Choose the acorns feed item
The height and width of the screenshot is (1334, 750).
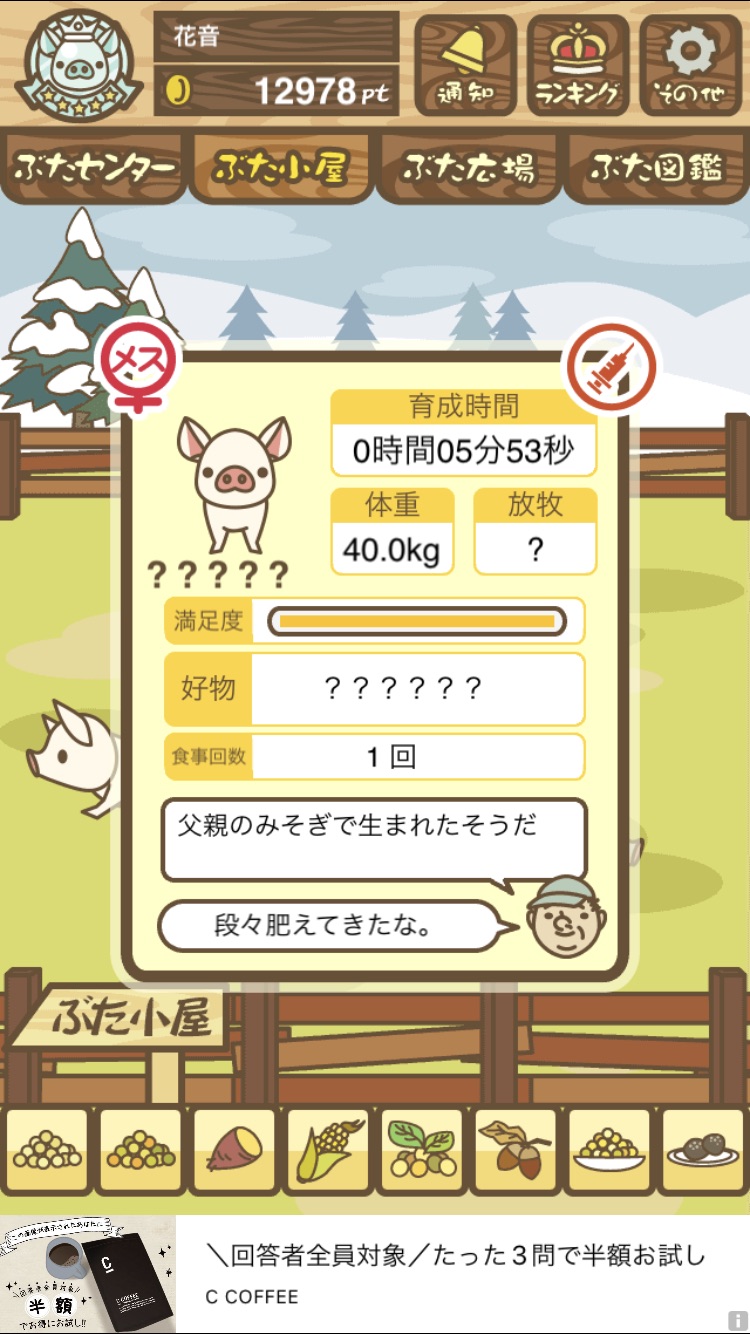515,1151
